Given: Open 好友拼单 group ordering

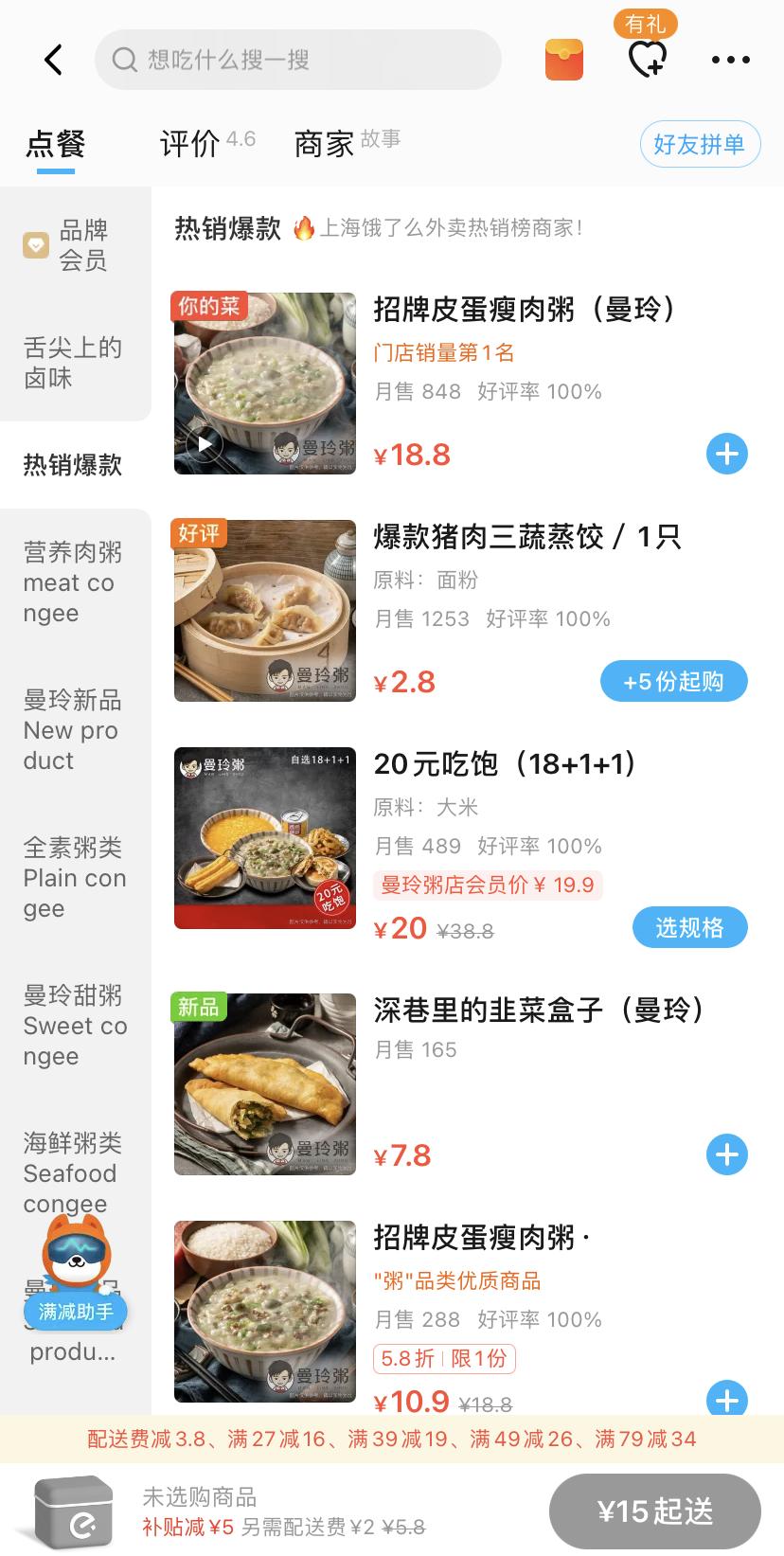Looking at the screenshot, I should [x=700, y=144].
